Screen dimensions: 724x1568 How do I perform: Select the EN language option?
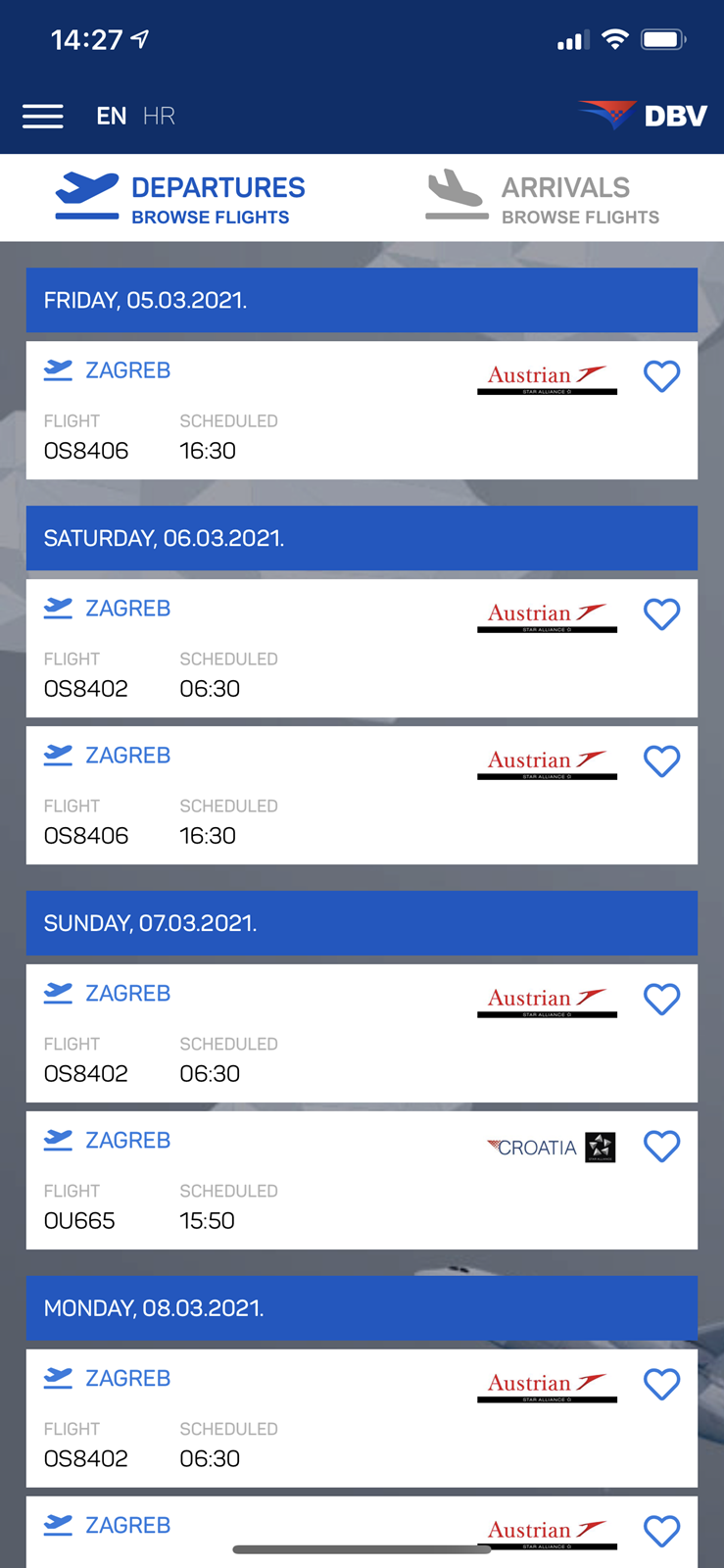pos(111,117)
